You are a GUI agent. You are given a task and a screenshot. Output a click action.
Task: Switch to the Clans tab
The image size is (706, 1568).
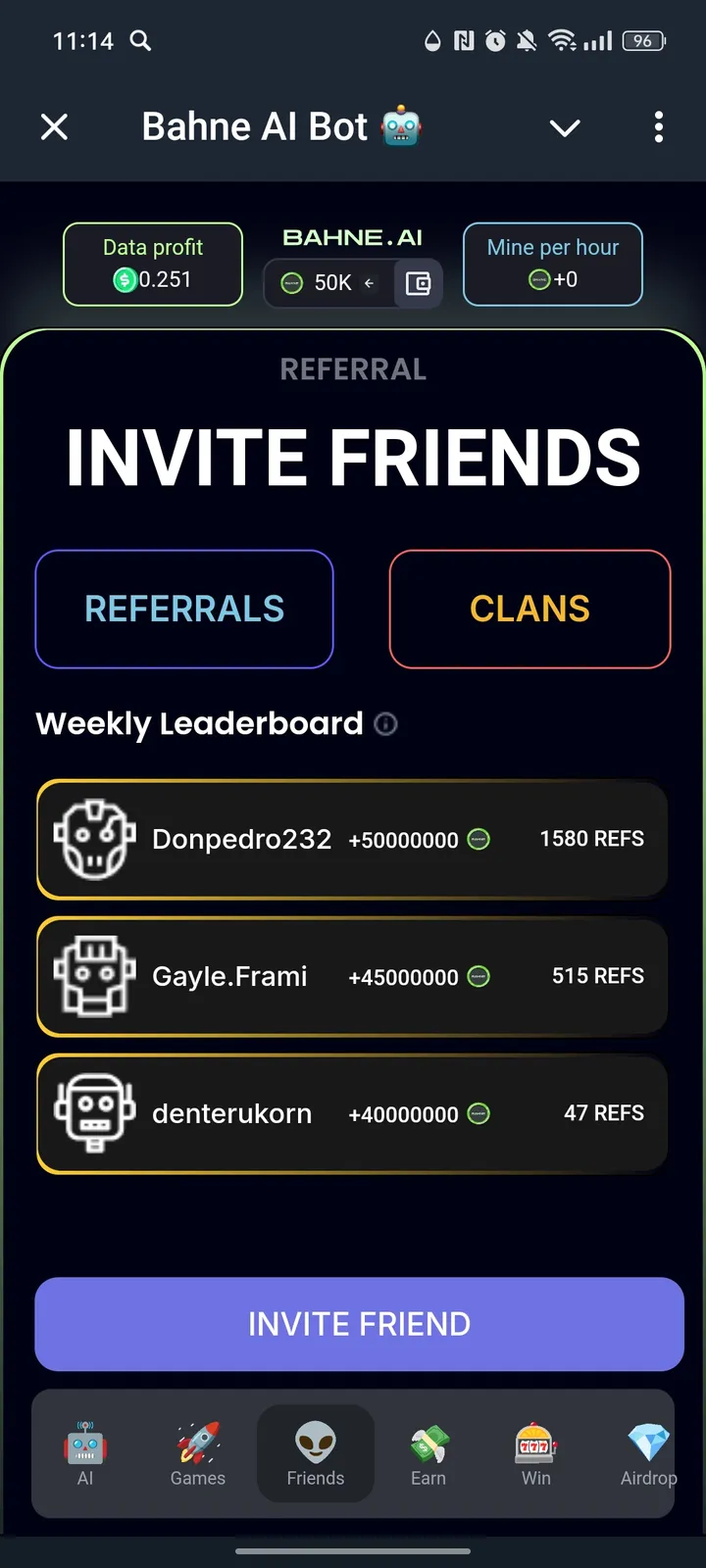point(529,609)
